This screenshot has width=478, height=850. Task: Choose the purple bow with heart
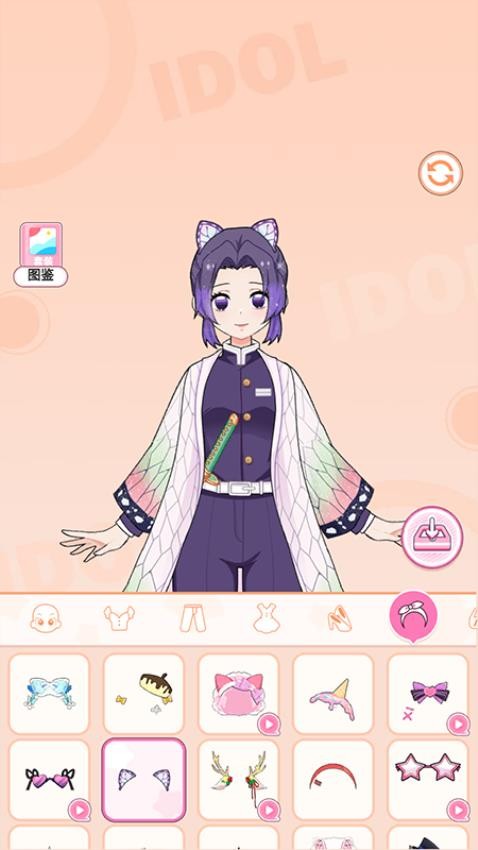428,694
